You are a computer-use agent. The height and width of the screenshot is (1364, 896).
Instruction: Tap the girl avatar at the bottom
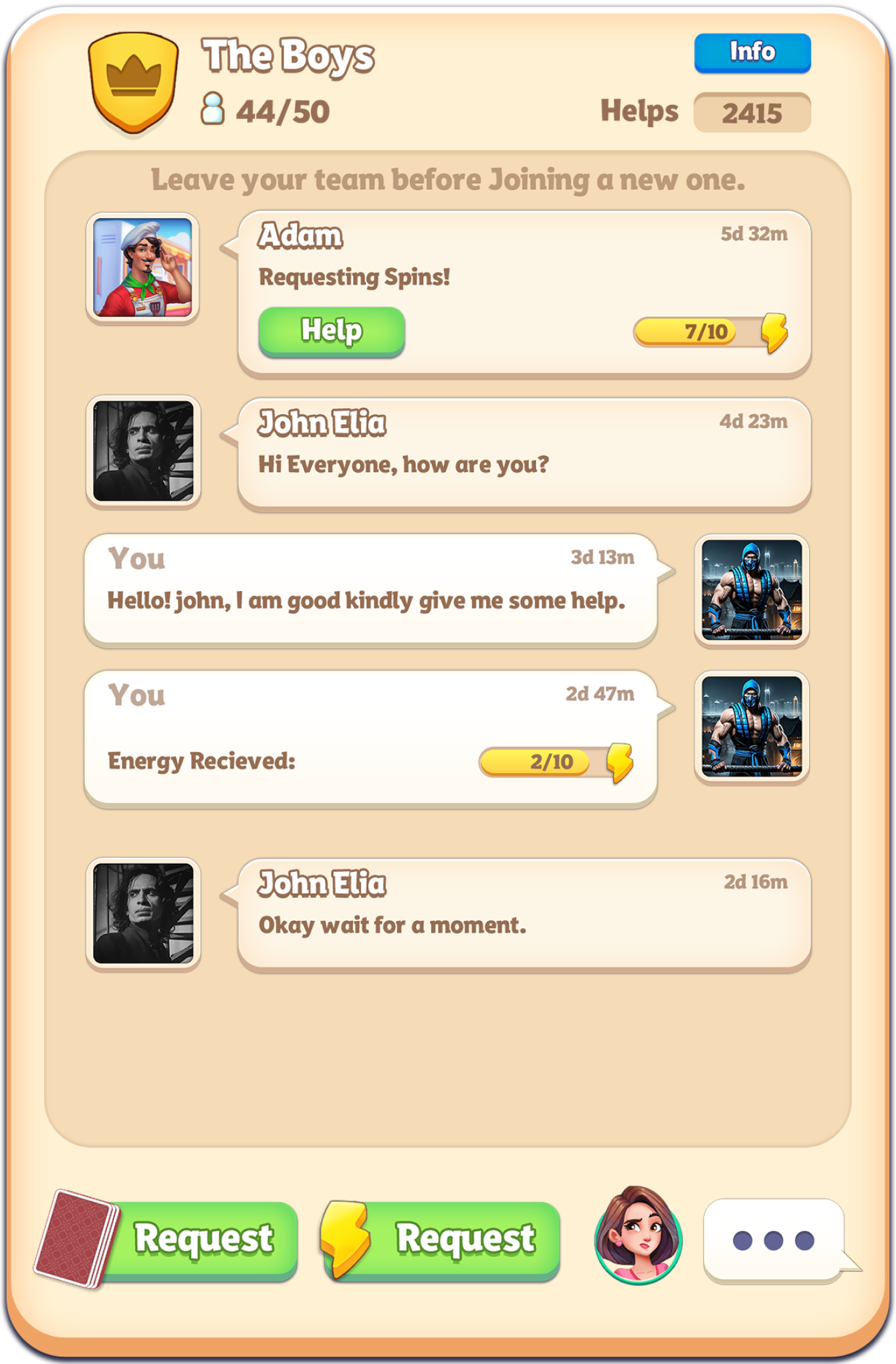[638, 1236]
